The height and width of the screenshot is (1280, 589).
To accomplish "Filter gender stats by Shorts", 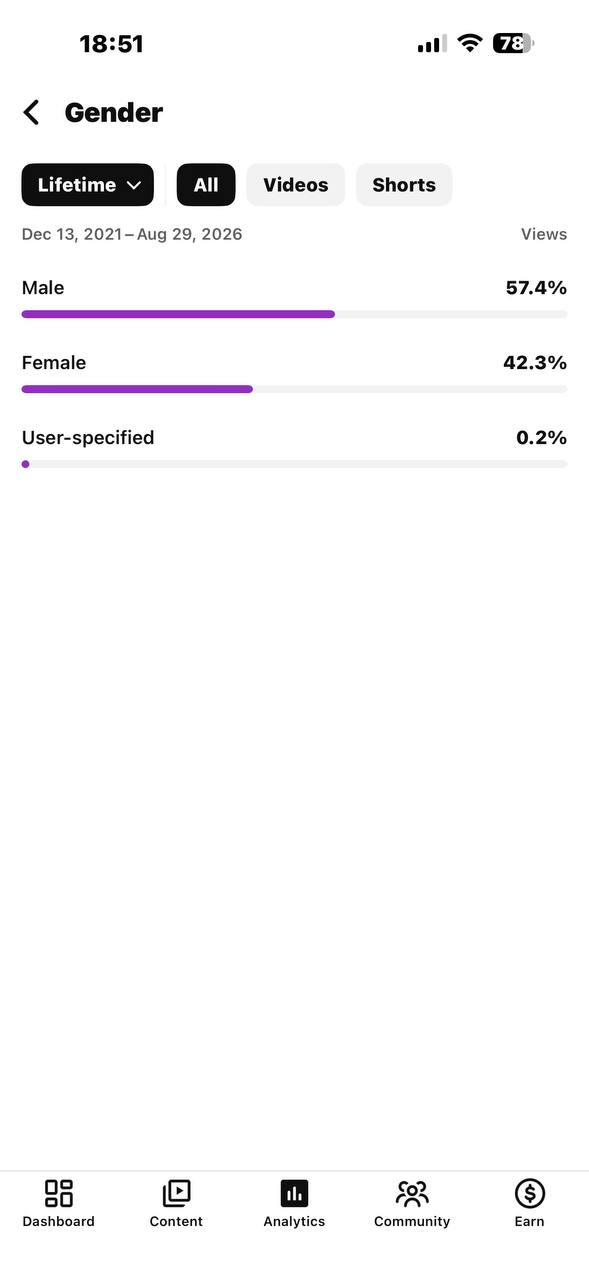I will [x=404, y=185].
